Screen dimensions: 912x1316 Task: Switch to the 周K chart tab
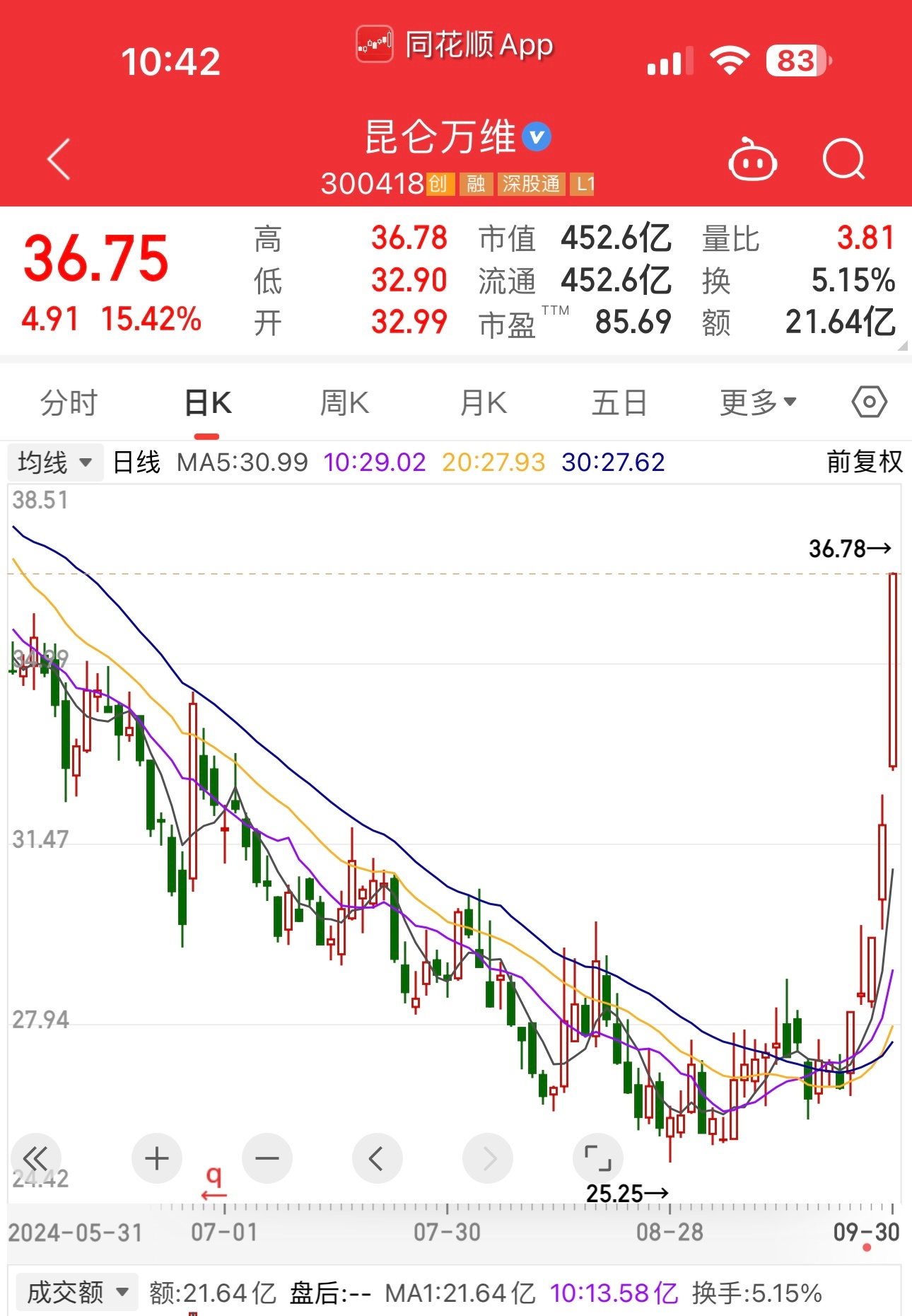click(344, 403)
